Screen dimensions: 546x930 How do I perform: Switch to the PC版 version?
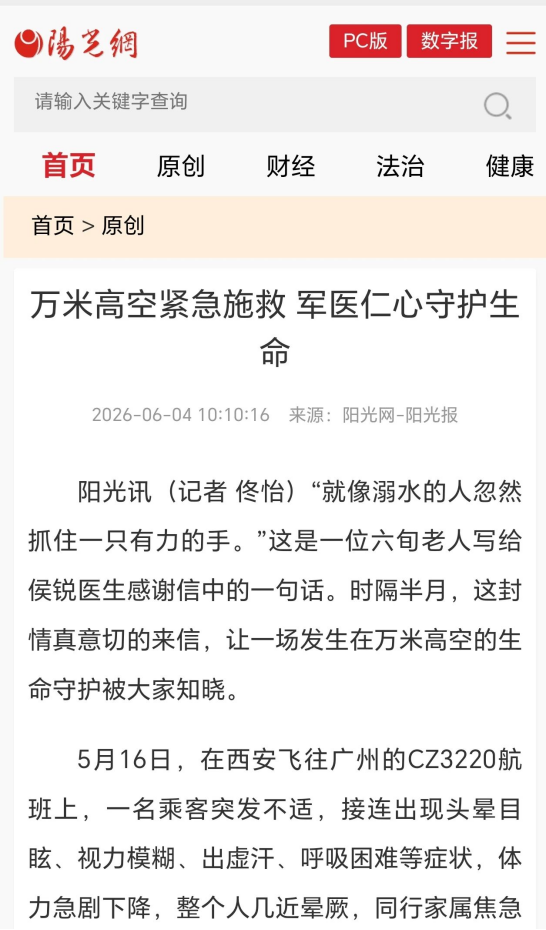pos(365,41)
